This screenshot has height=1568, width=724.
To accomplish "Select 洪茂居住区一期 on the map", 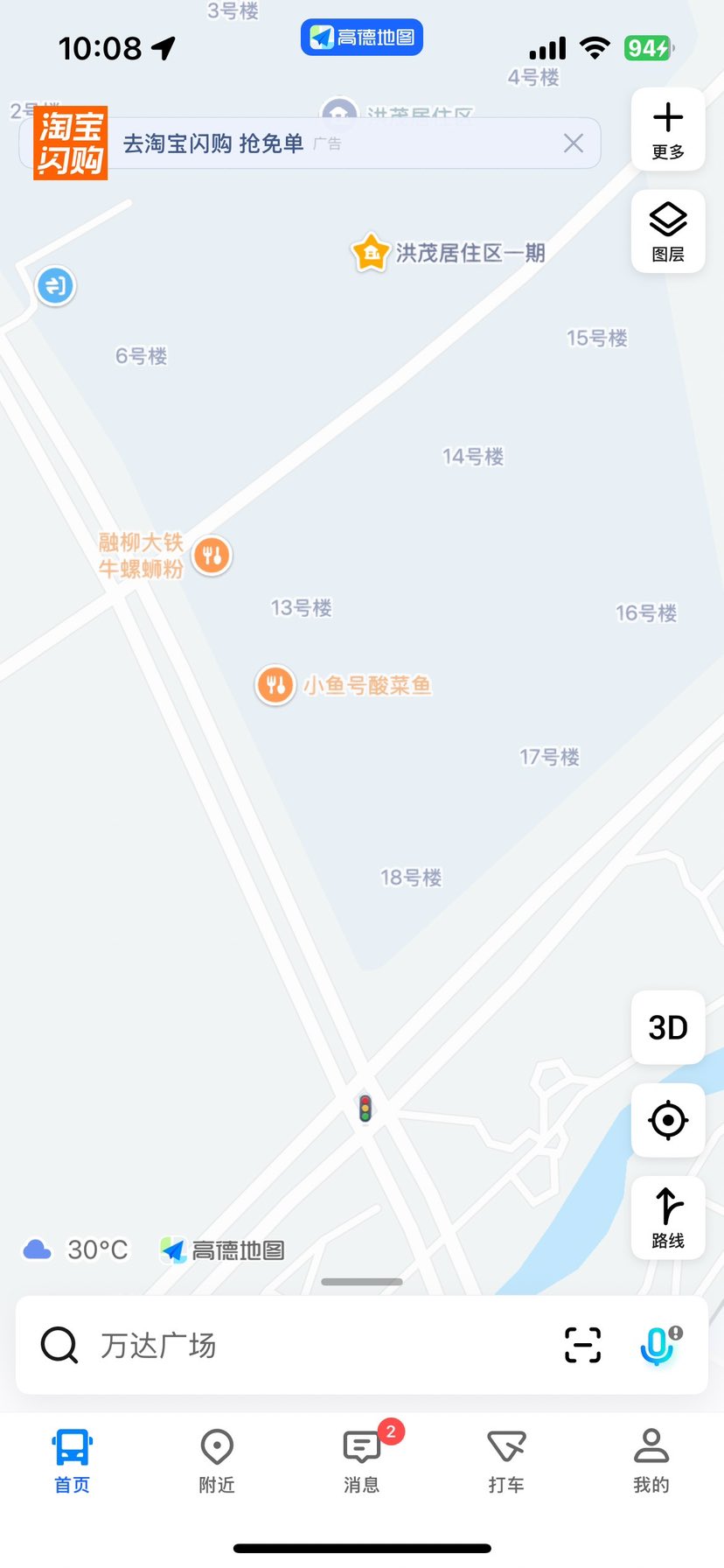I will click(x=371, y=254).
